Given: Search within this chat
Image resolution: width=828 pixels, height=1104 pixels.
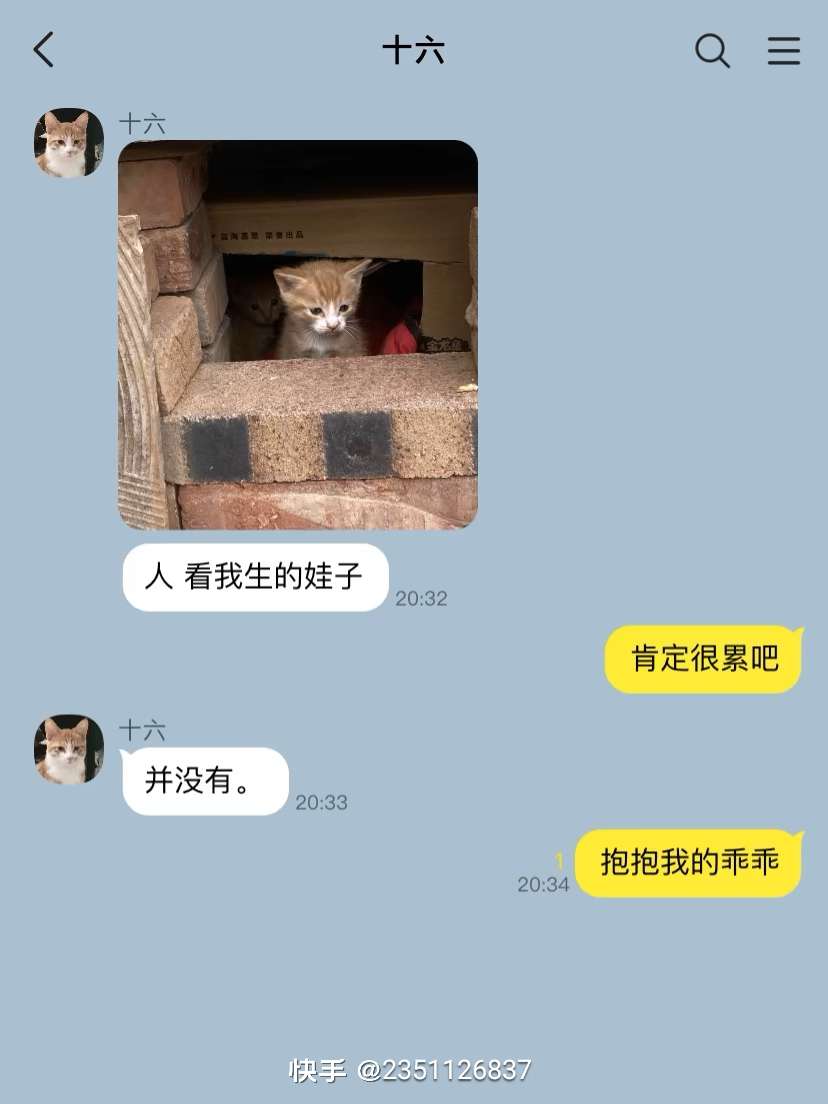Looking at the screenshot, I should tap(712, 50).
